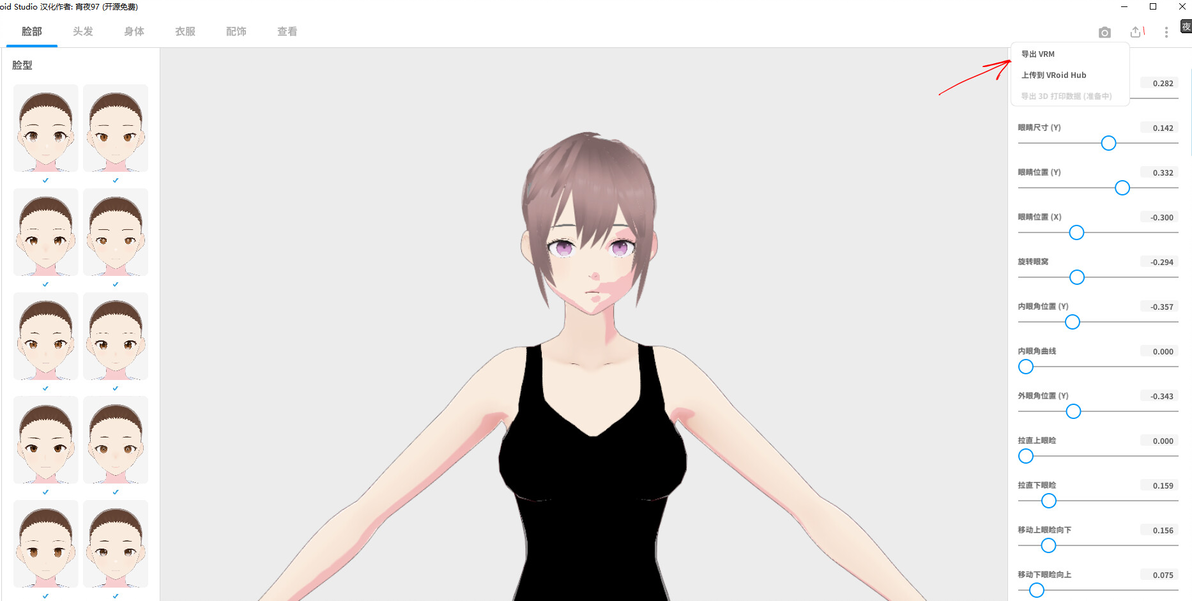
Task: Go to the 配饰 tab
Action: tap(236, 31)
